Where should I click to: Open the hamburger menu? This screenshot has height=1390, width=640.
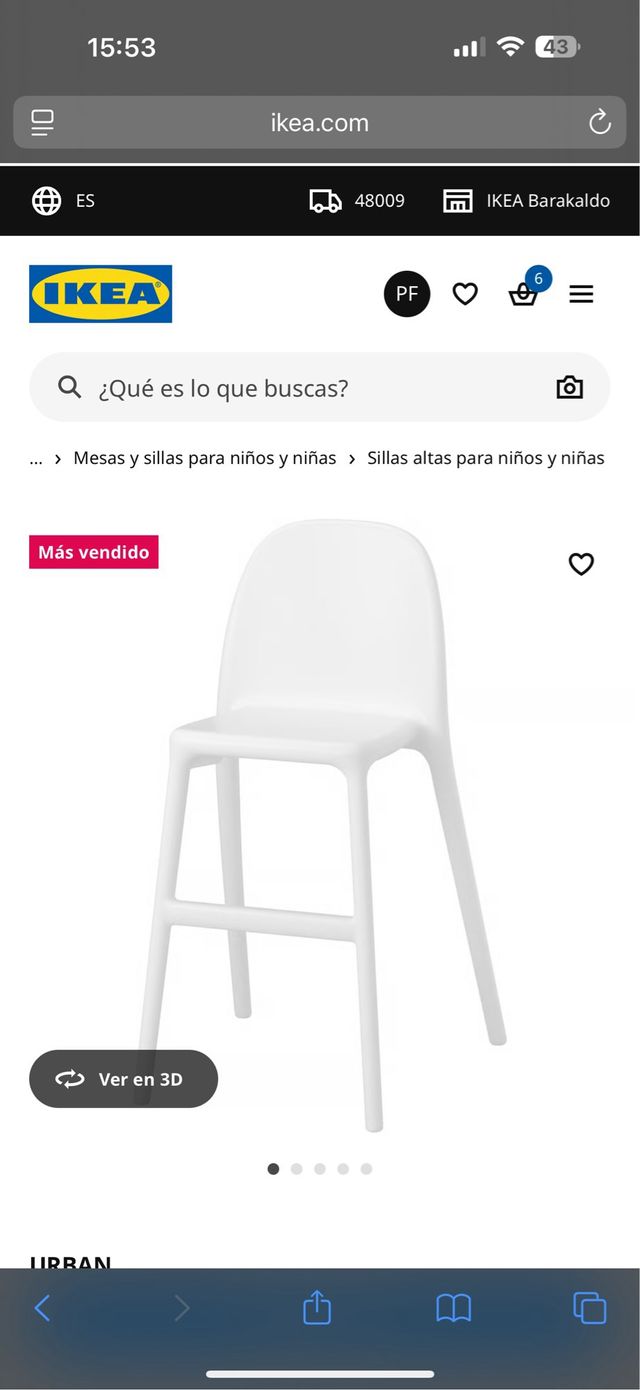point(581,294)
